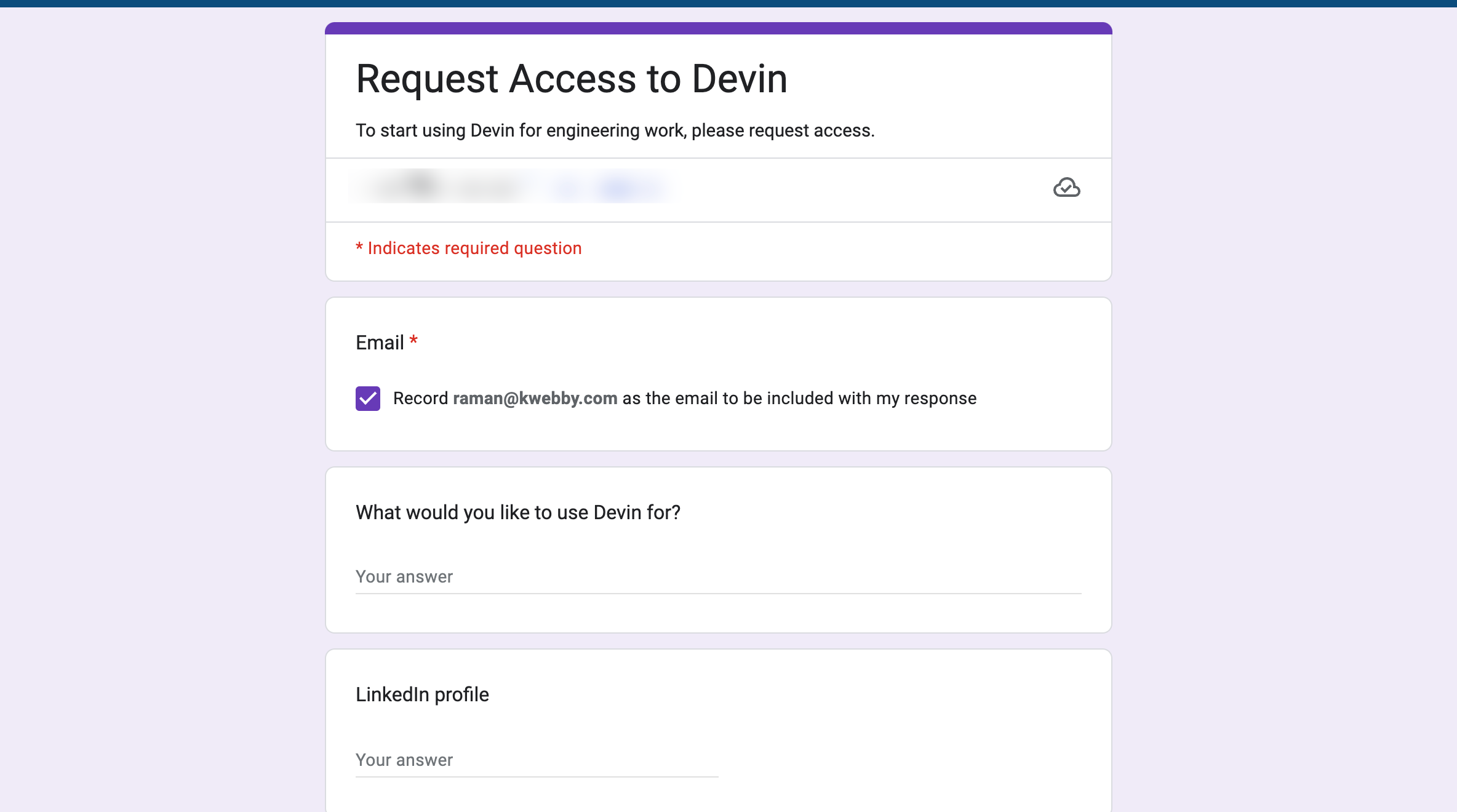Uncheck the record email checkbox
This screenshot has height=812, width=1457.
[x=368, y=399]
